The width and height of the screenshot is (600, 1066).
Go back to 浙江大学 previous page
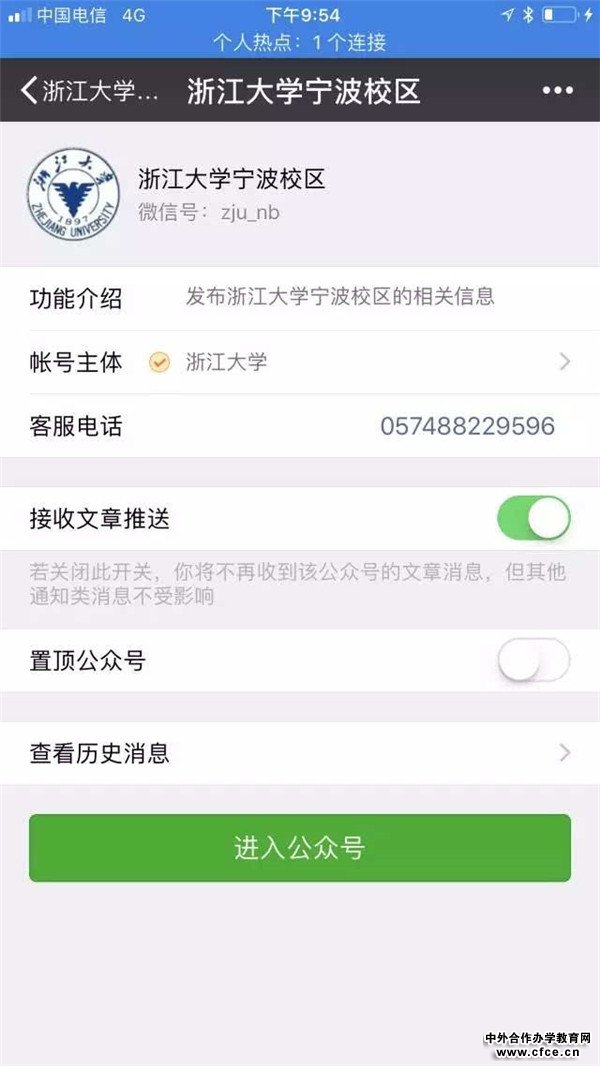88,91
